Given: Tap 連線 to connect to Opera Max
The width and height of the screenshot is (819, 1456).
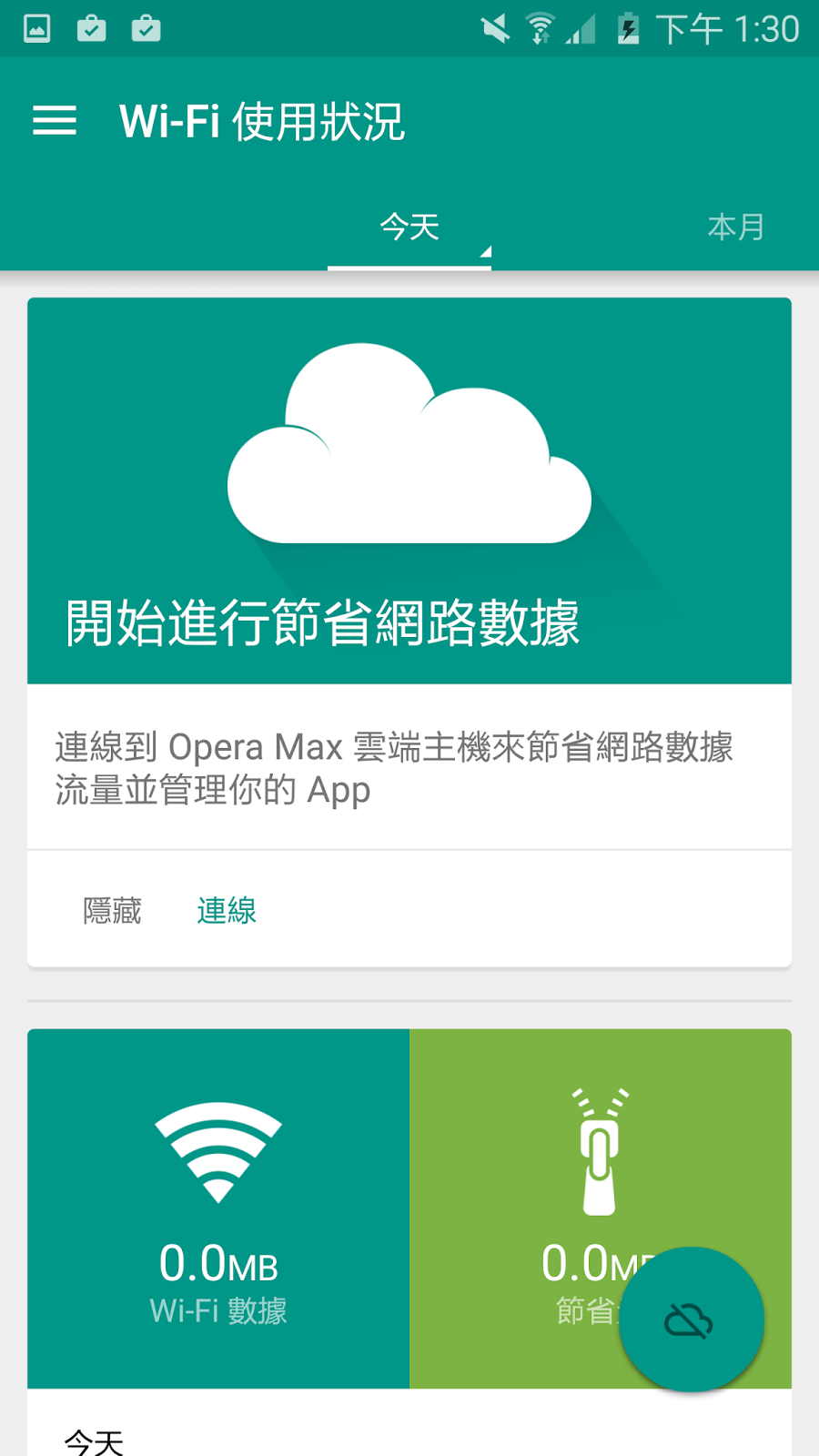Looking at the screenshot, I should (227, 910).
